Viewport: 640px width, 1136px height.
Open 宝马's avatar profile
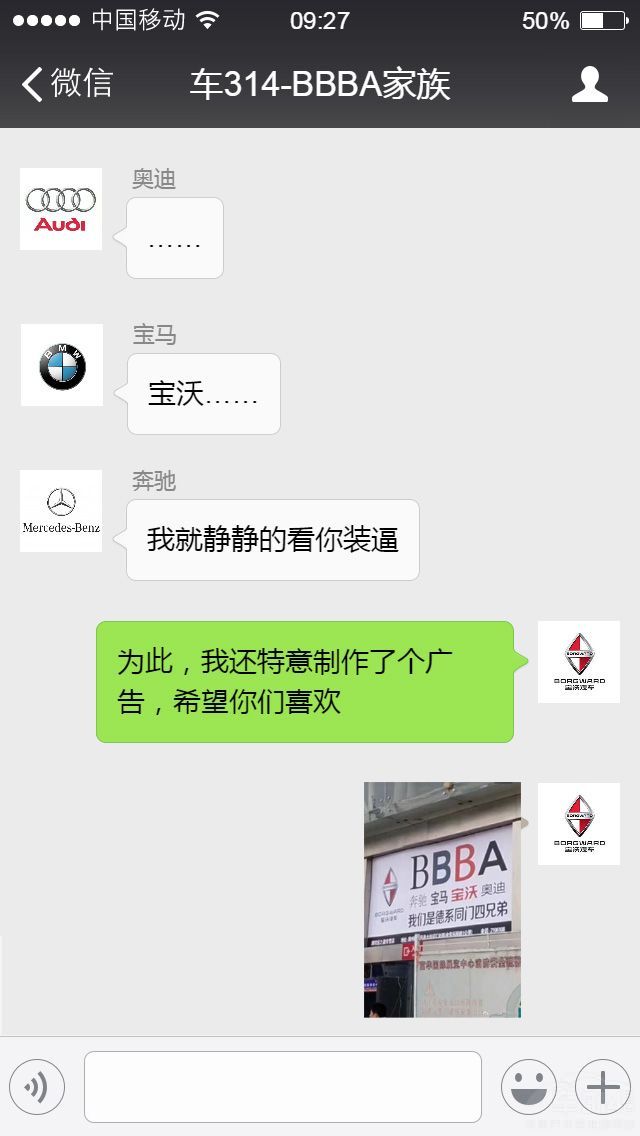(x=61, y=365)
